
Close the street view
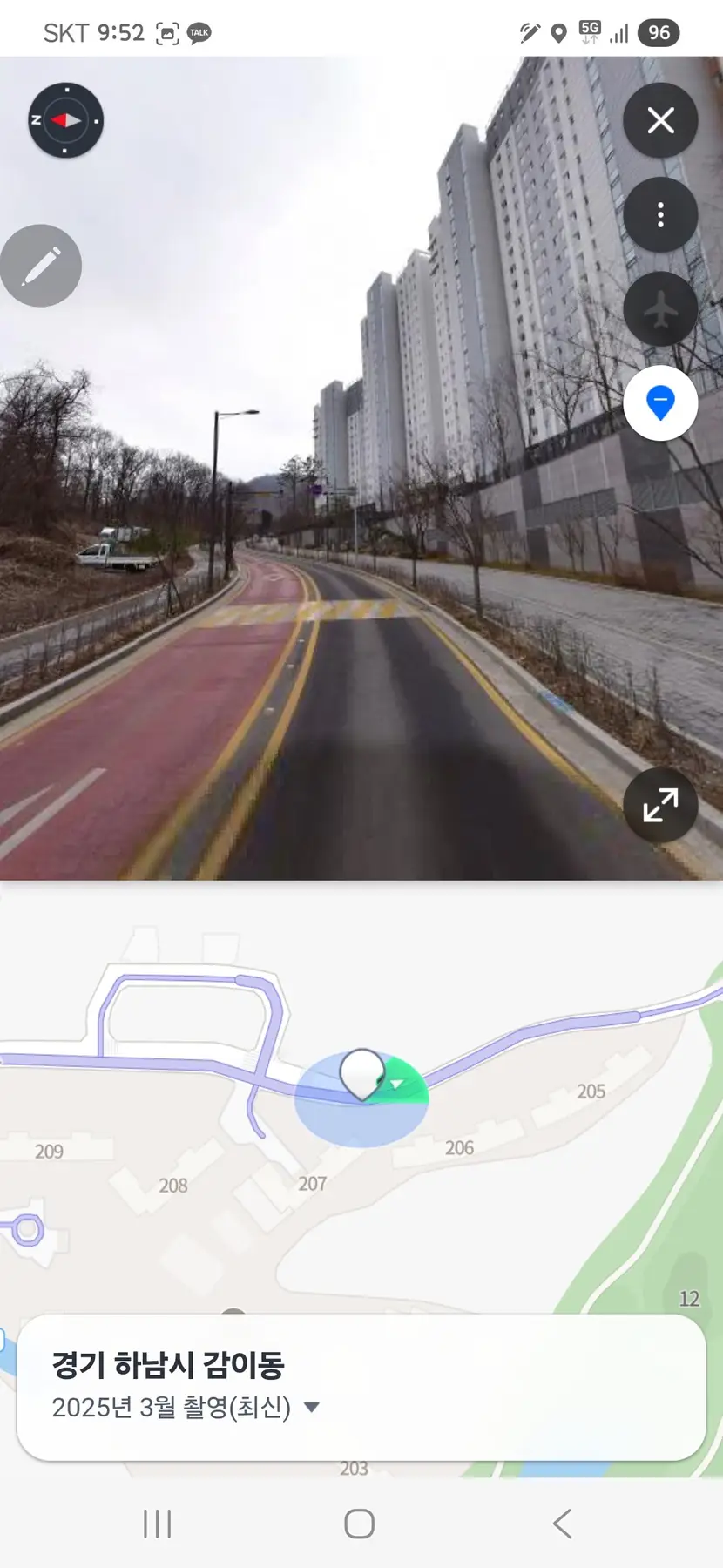pos(660,120)
